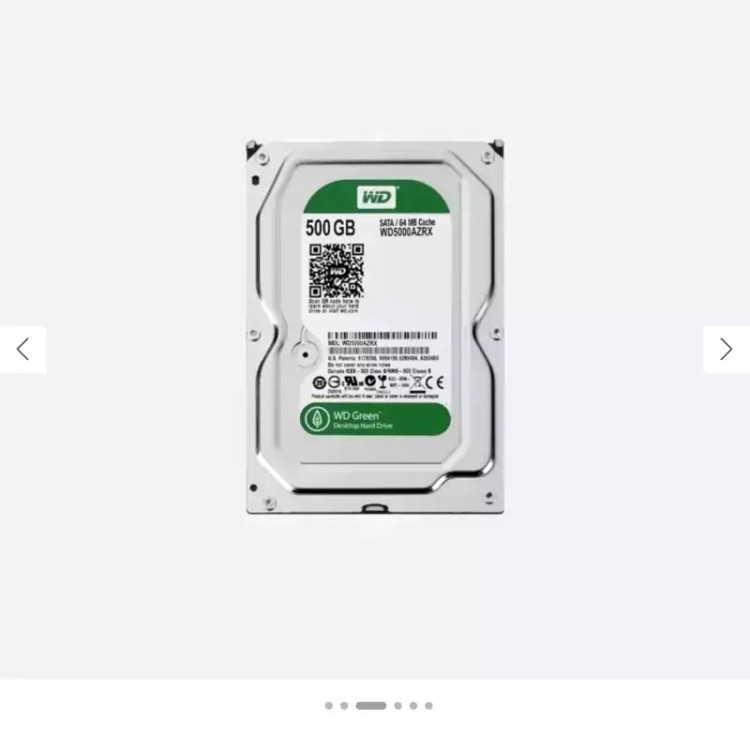This screenshot has width=750, height=750.
Task: Jump to the last image dot
Action: [429, 706]
